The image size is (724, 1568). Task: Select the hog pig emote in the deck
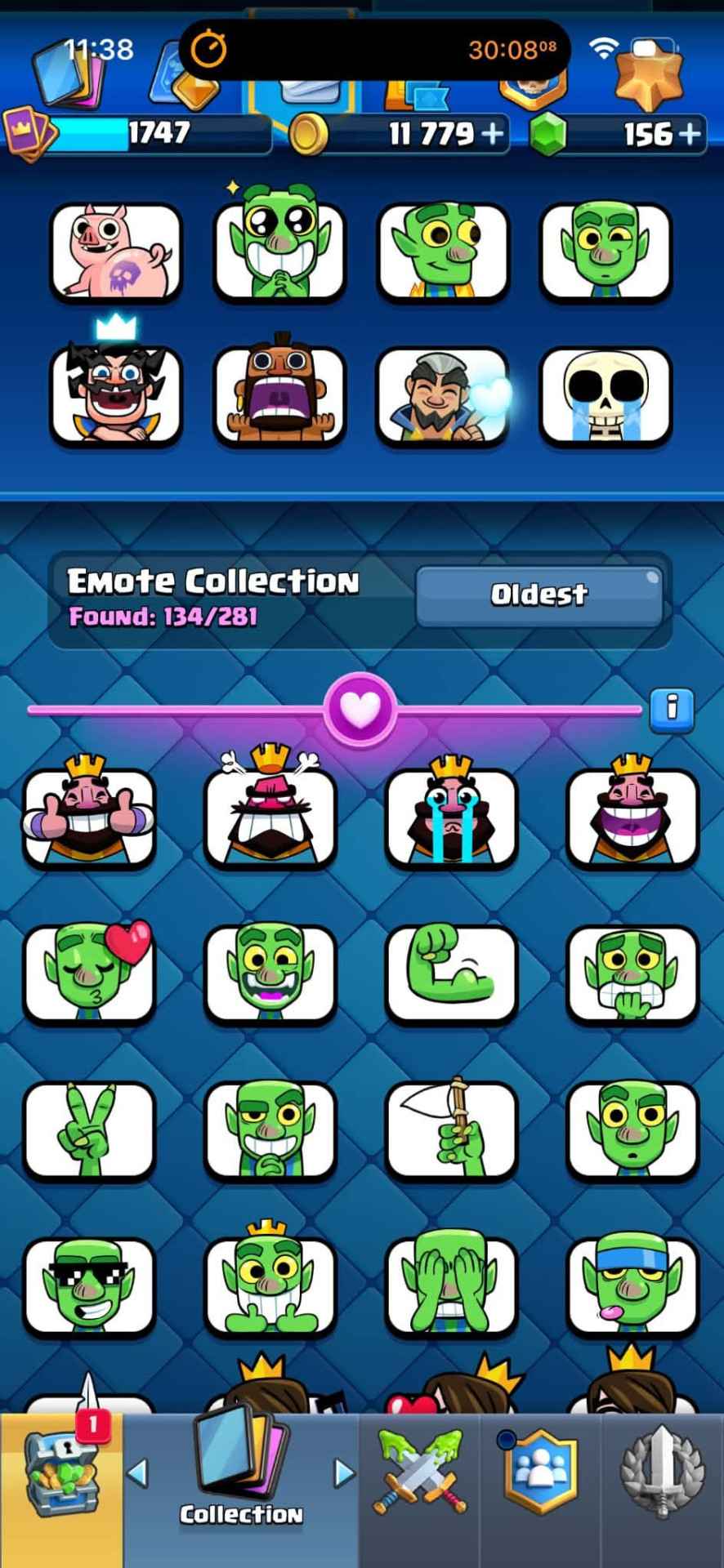click(115, 252)
